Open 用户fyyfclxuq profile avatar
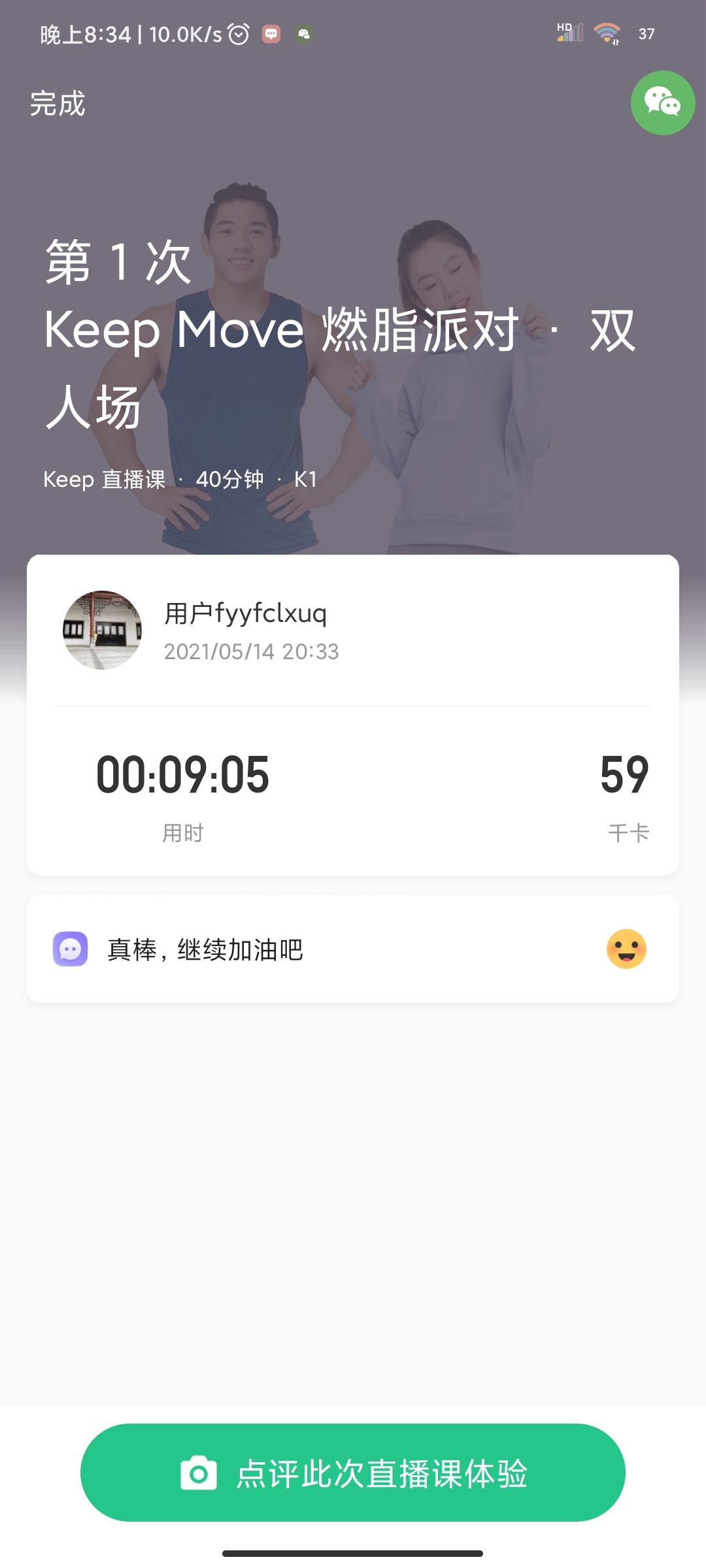 (x=102, y=630)
